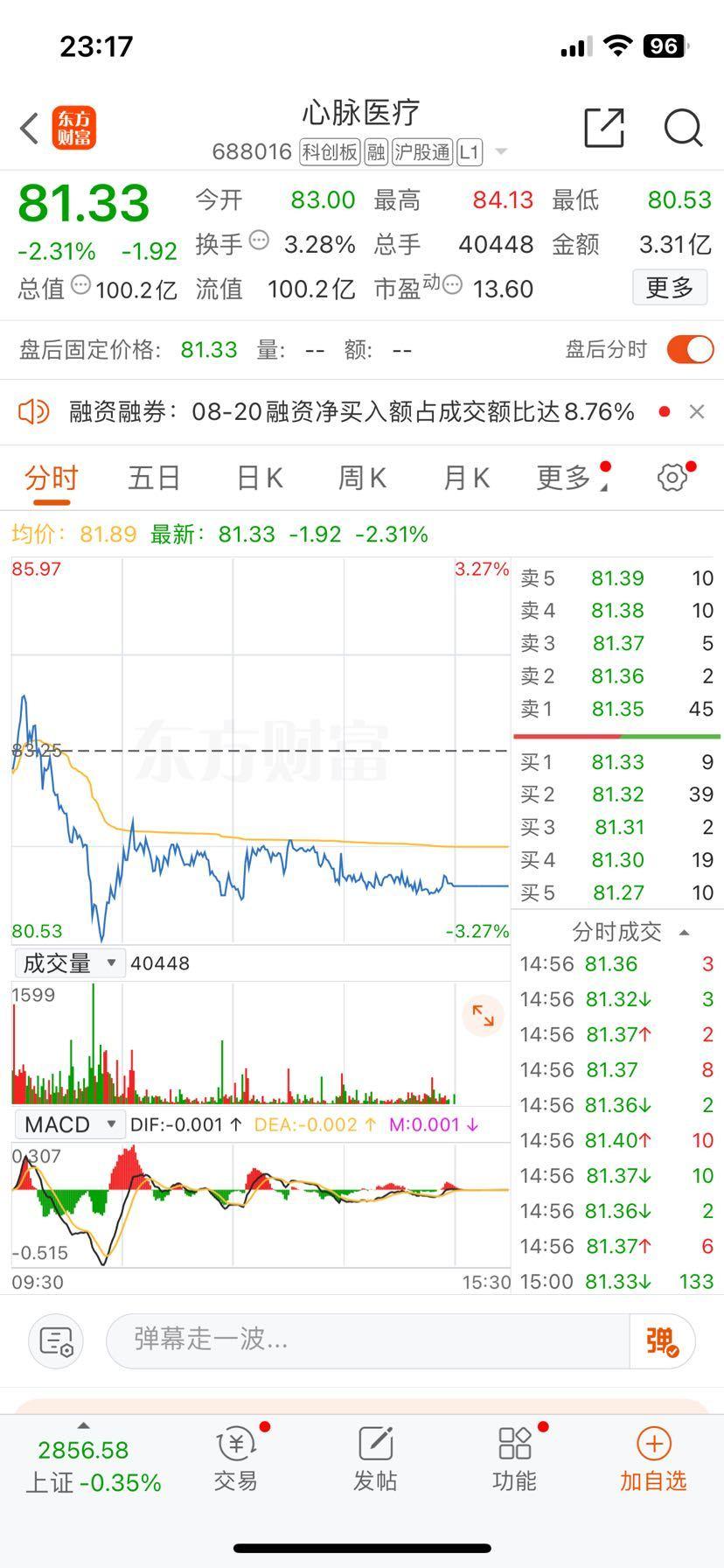724x1568 pixels.
Task: Tap 更多 button for more quote data
Action: 669,287
